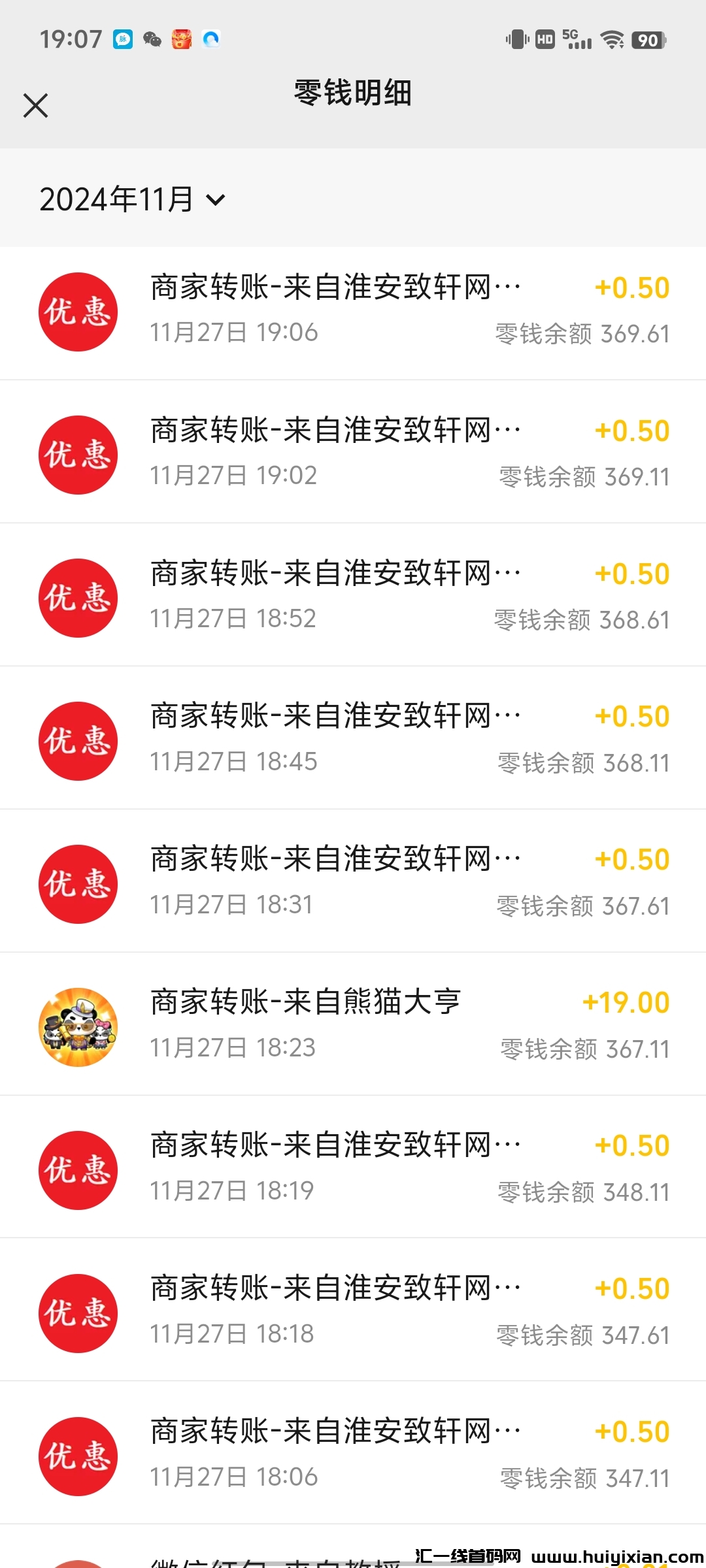
Task: Open the 18:45 transfer with balance 368.11
Action: [353, 740]
